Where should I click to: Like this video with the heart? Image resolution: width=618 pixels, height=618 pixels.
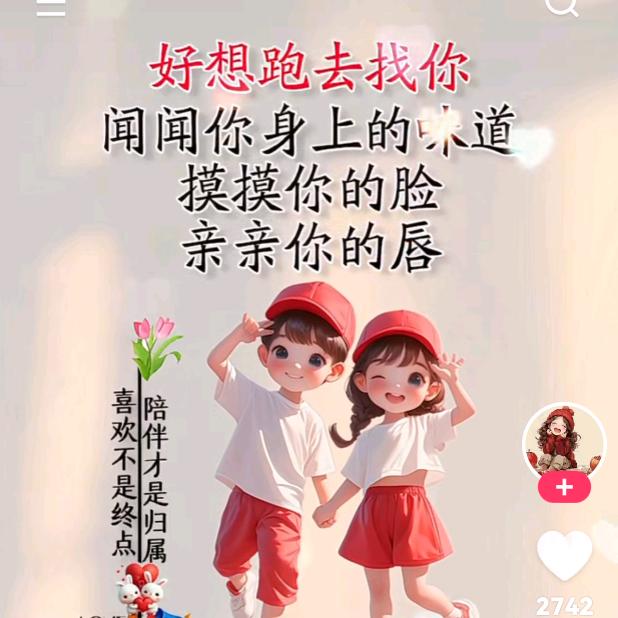click(565, 555)
